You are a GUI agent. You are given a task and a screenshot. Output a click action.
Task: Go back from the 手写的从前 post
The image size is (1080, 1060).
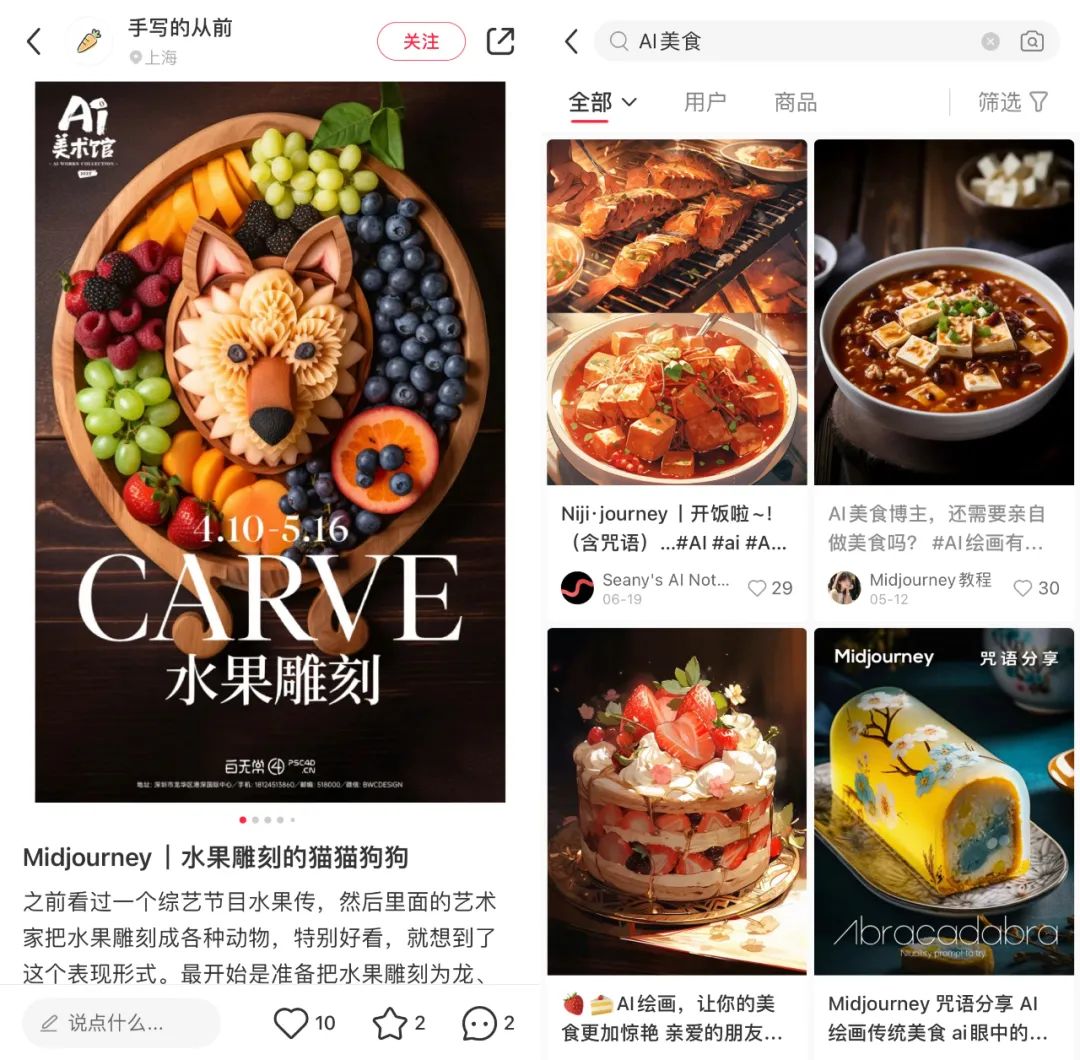(x=34, y=41)
